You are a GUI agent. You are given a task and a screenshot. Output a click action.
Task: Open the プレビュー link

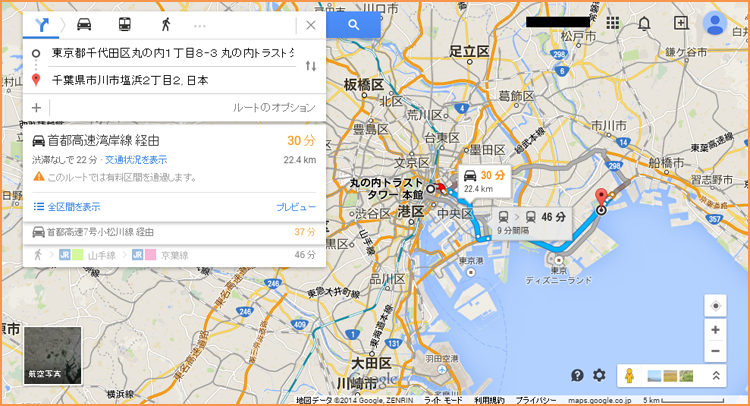pyautogui.click(x=296, y=207)
